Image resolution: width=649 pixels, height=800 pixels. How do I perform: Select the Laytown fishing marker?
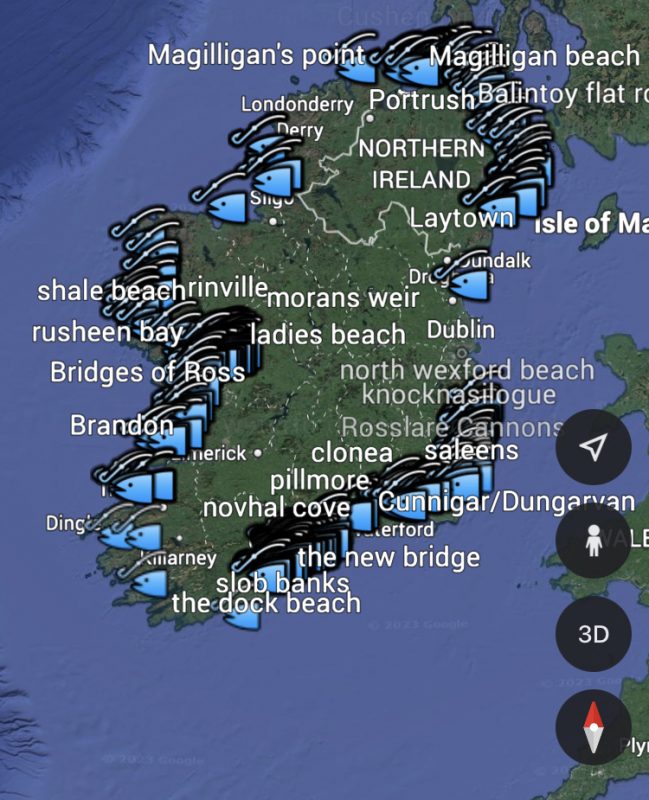pyautogui.click(x=461, y=217)
